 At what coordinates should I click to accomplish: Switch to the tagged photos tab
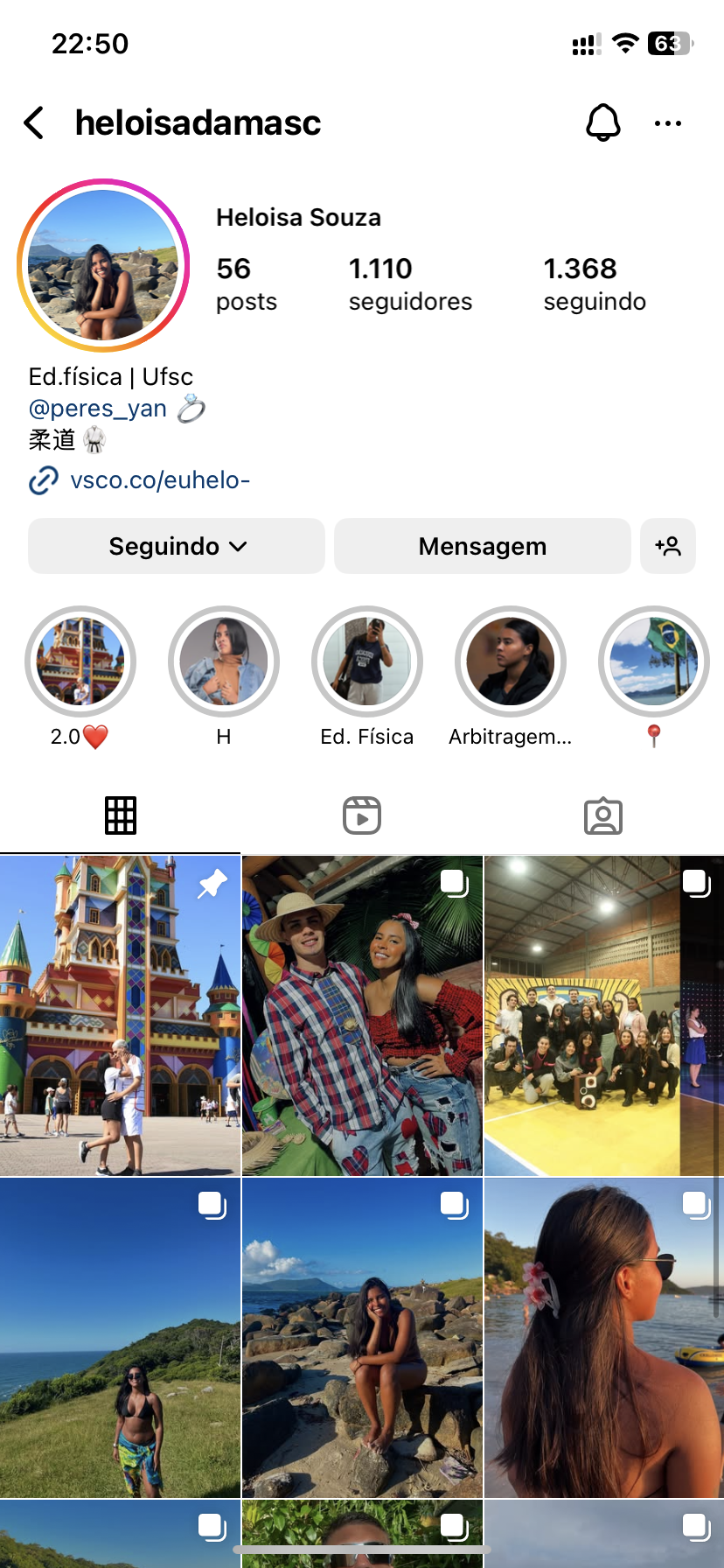[602, 815]
